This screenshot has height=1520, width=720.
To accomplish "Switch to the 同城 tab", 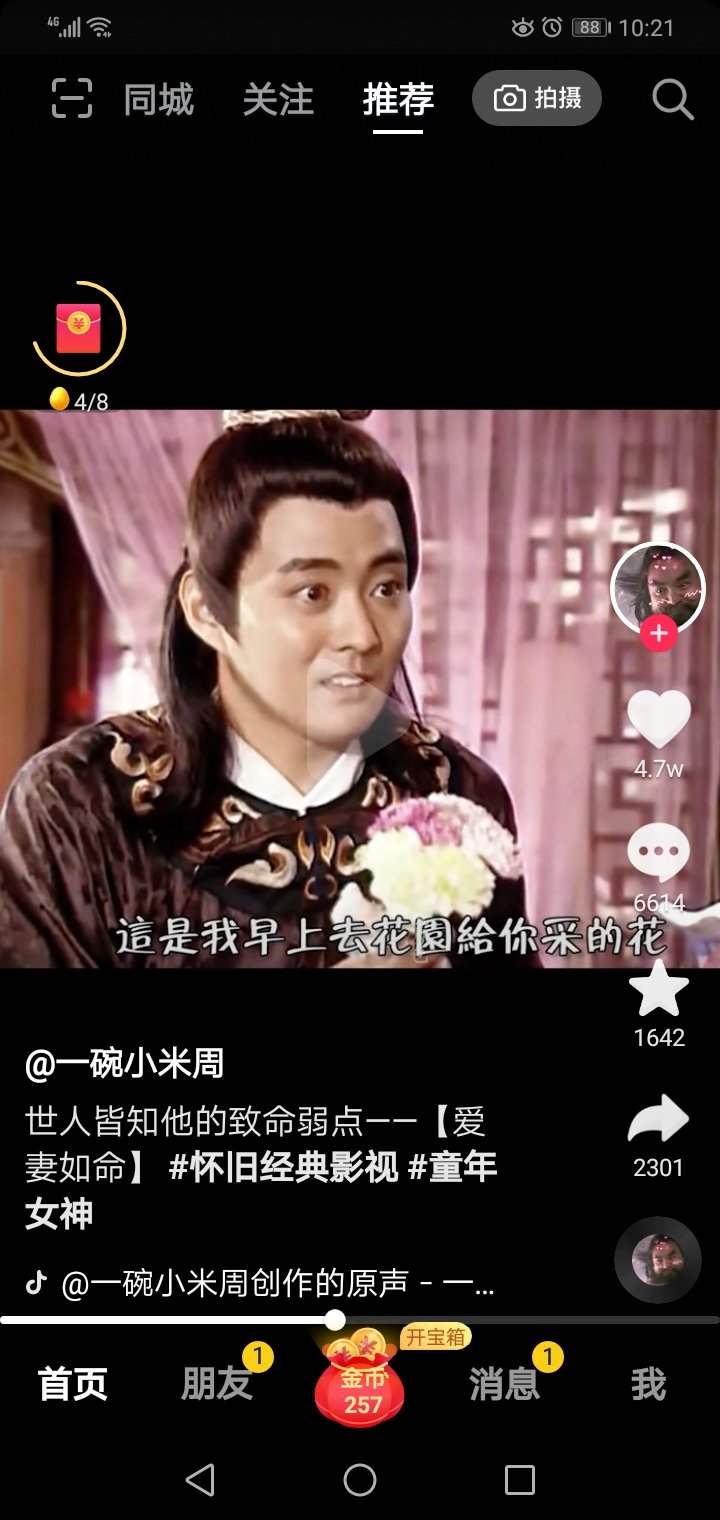I will tap(159, 100).
